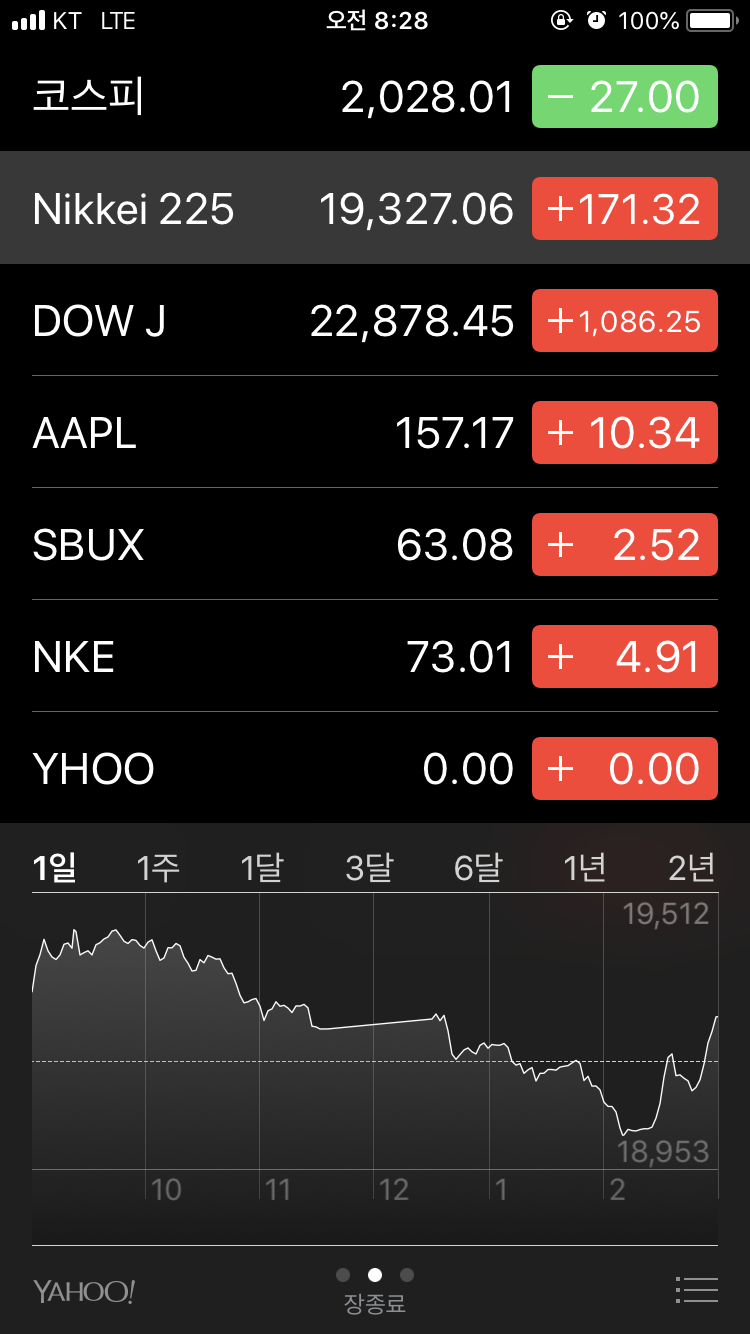
Task: Toggle the 코스피 change value − 27.00
Action: [x=625, y=96]
